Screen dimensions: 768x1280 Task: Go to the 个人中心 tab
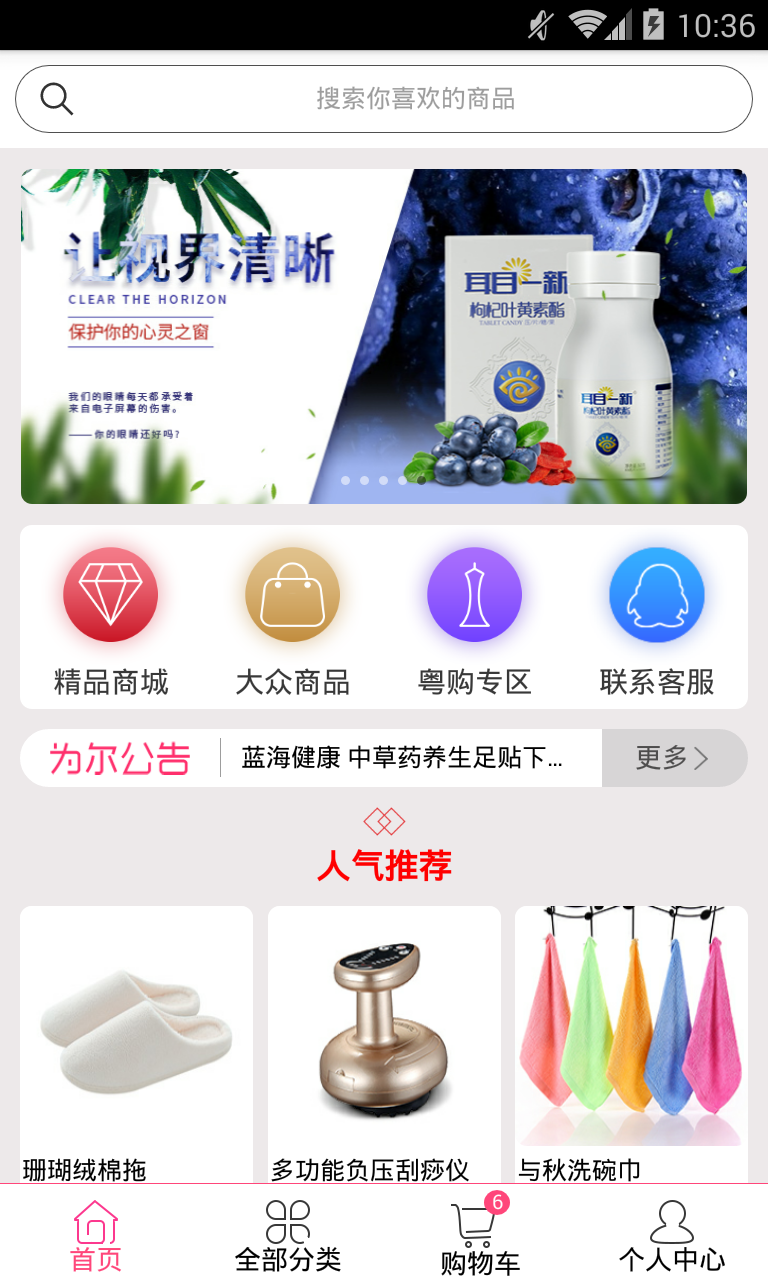[x=672, y=1236]
